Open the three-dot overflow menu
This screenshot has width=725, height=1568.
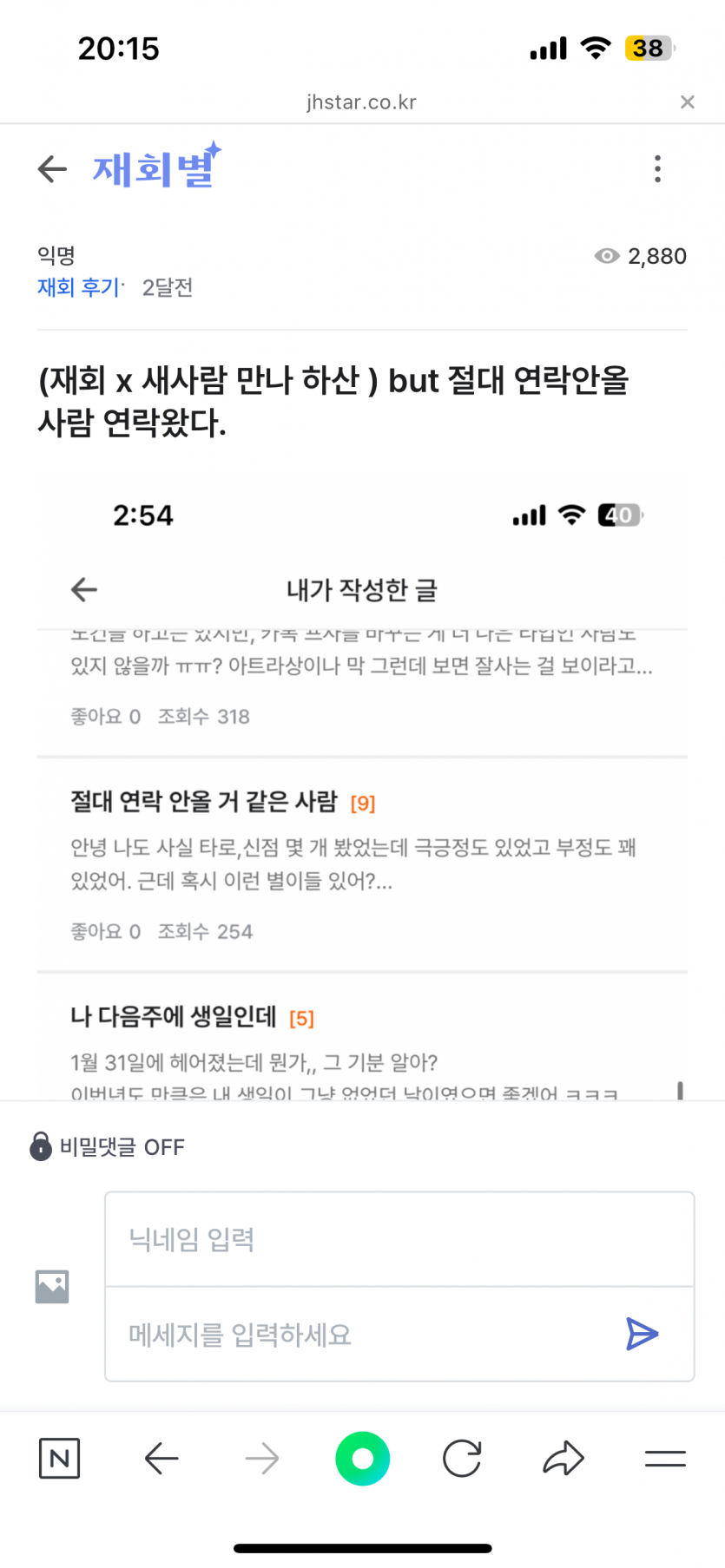657,168
